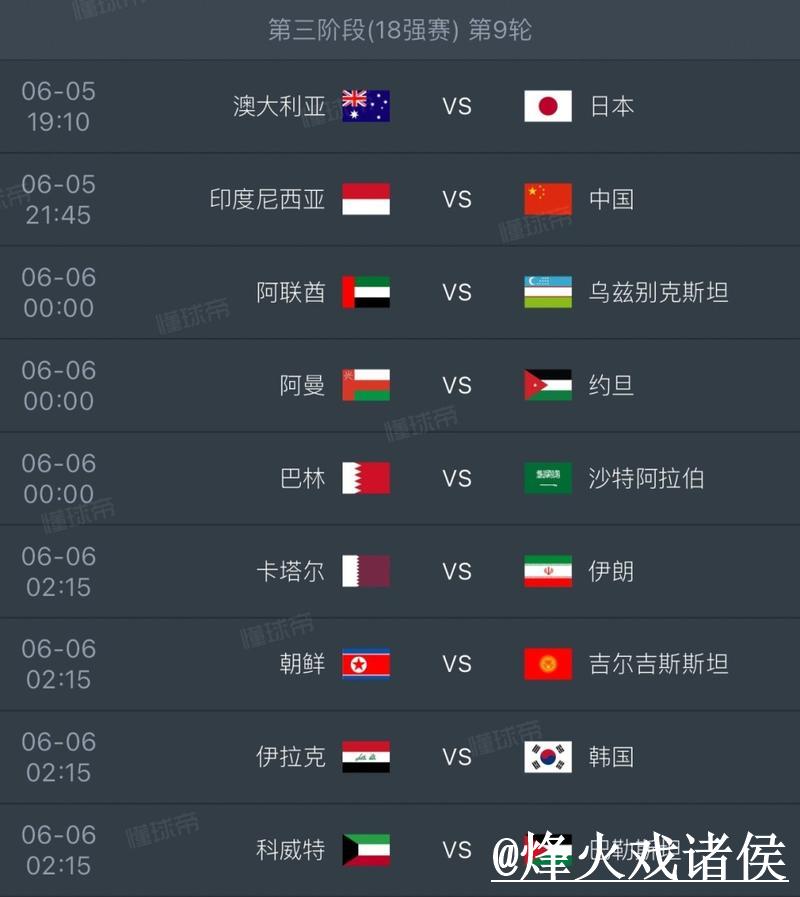Screen dimensions: 800x897
Task: Select the Saudi Arabia flag
Action: [546, 478]
